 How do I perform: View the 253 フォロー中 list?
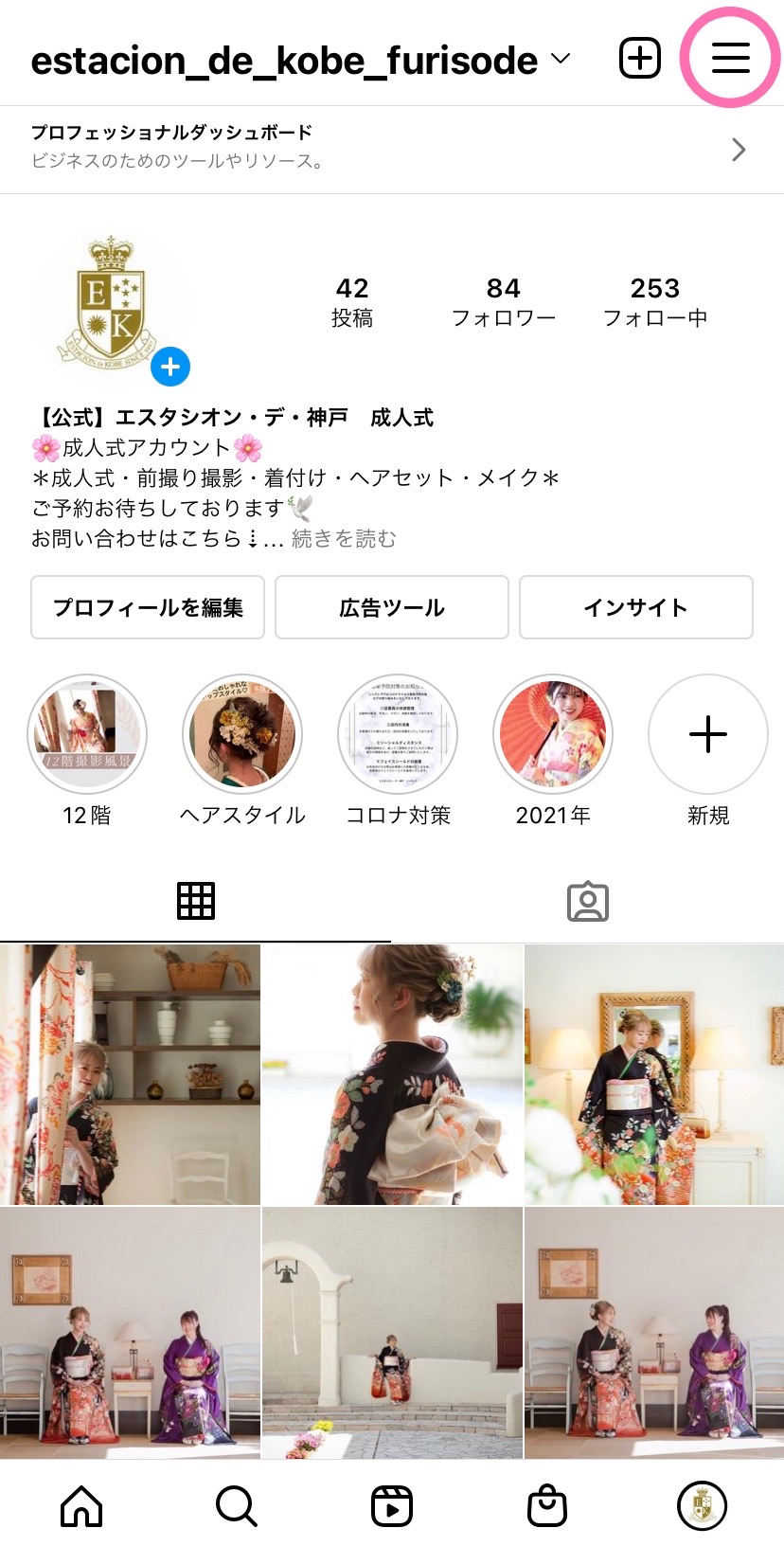click(655, 302)
